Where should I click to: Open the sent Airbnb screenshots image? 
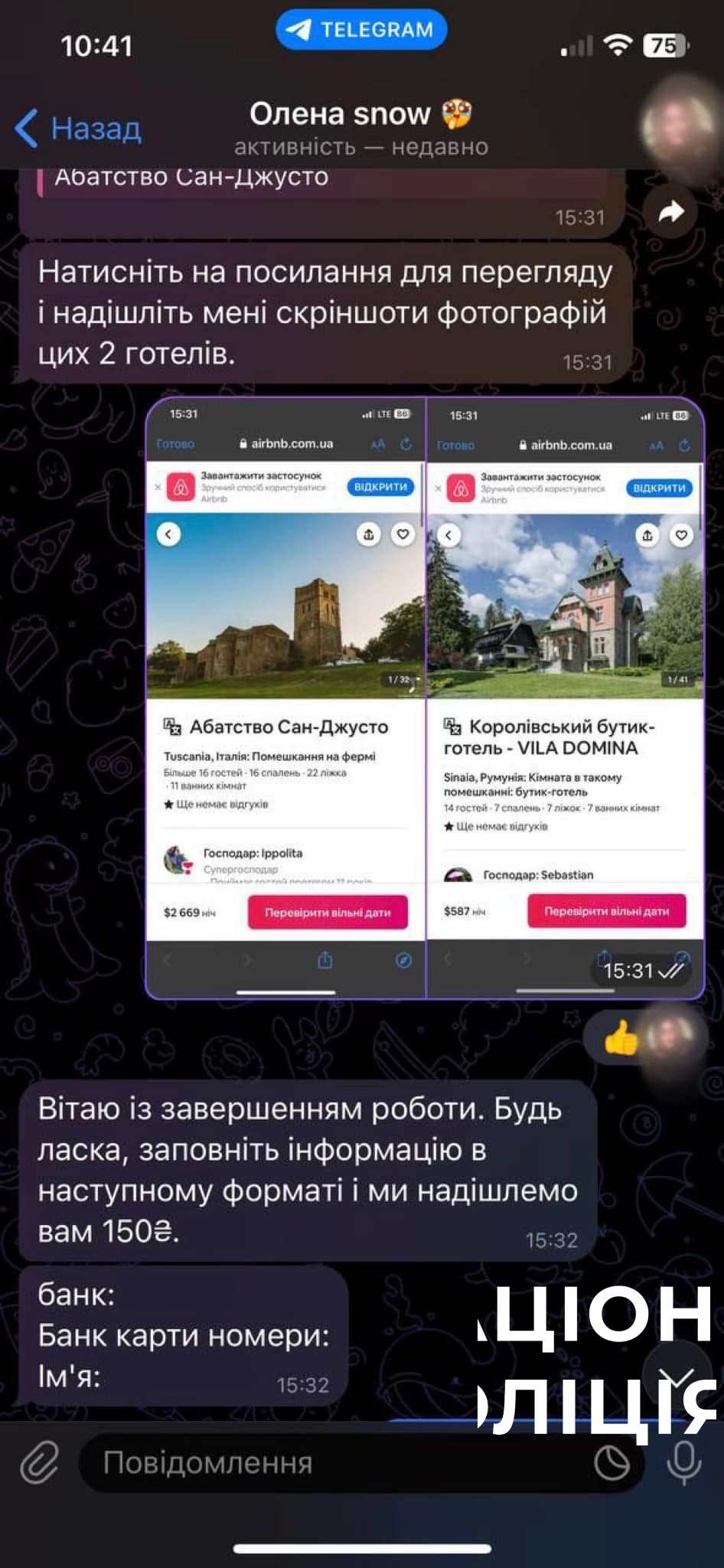click(425, 697)
